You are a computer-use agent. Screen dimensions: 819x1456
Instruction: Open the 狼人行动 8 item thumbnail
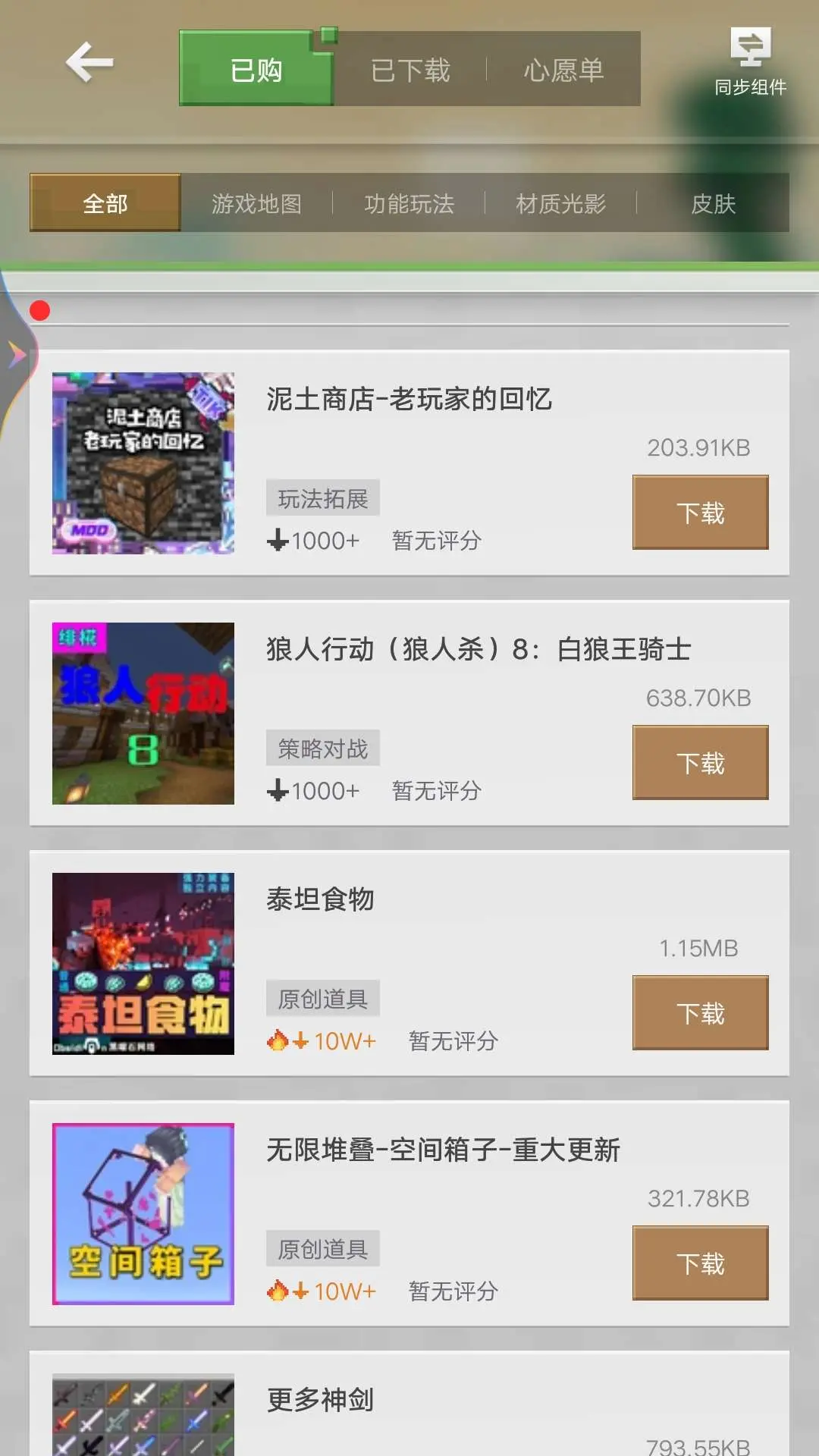[143, 714]
